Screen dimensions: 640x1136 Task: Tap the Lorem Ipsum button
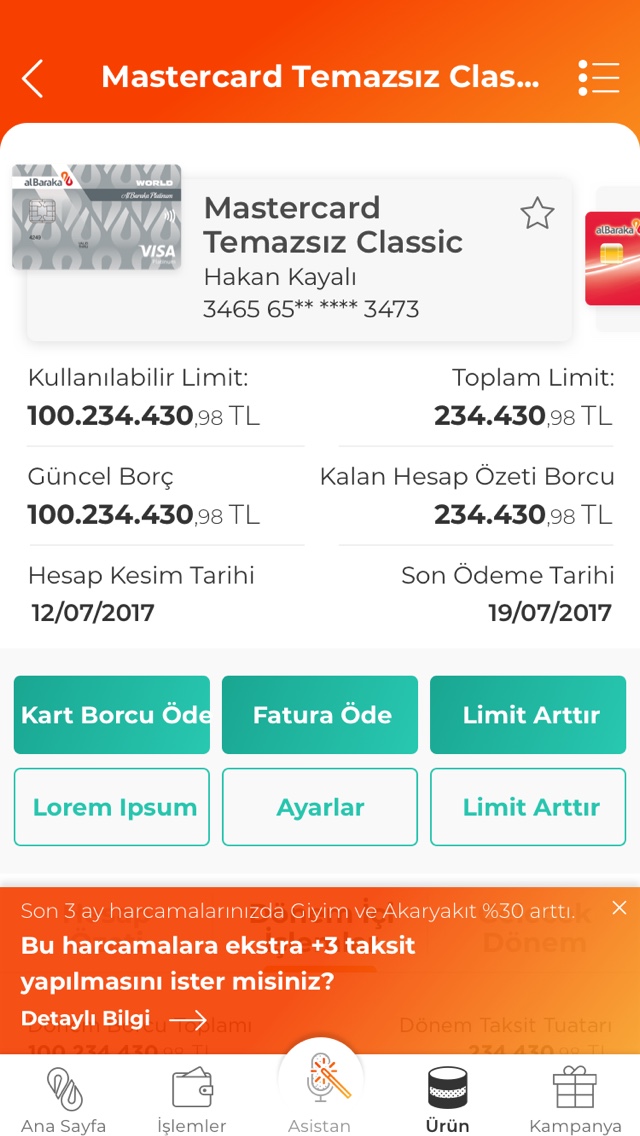click(112, 807)
